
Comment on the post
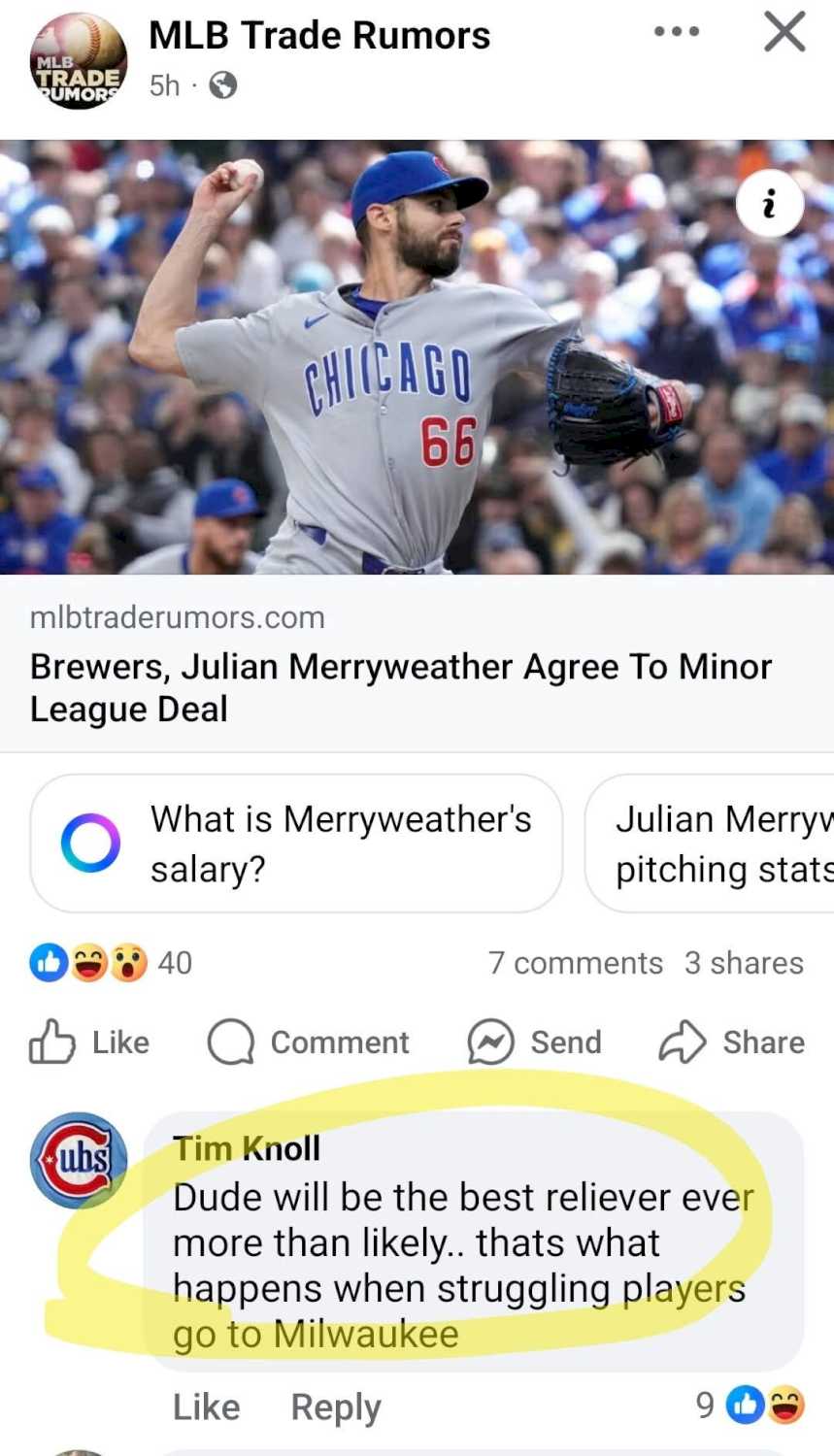309,1042
